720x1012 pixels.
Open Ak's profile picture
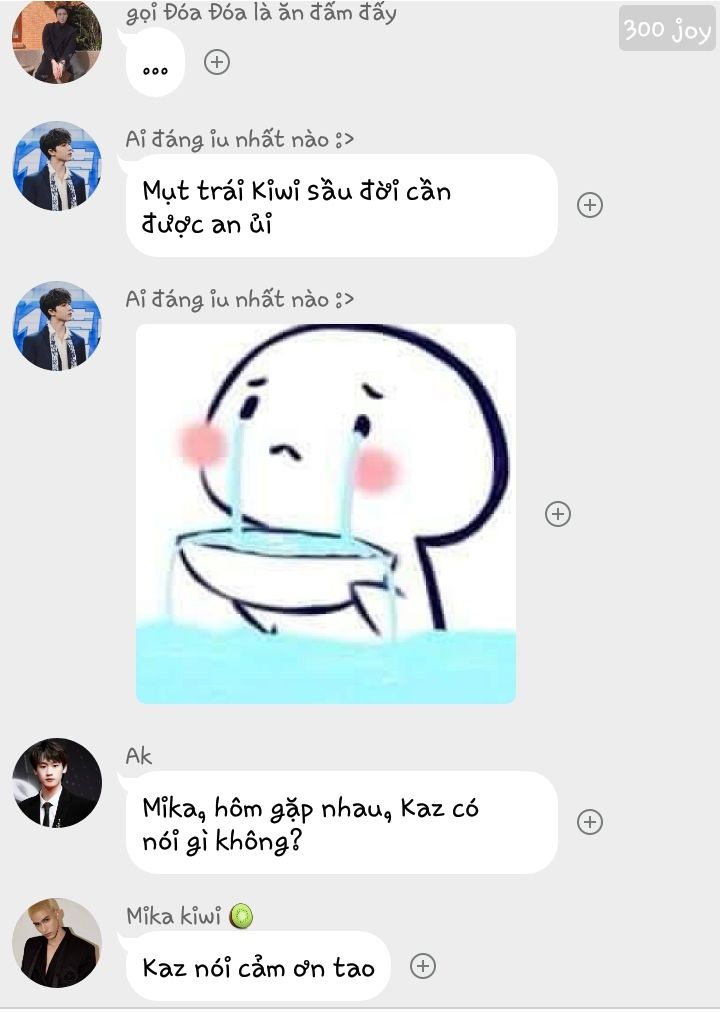pos(56,783)
